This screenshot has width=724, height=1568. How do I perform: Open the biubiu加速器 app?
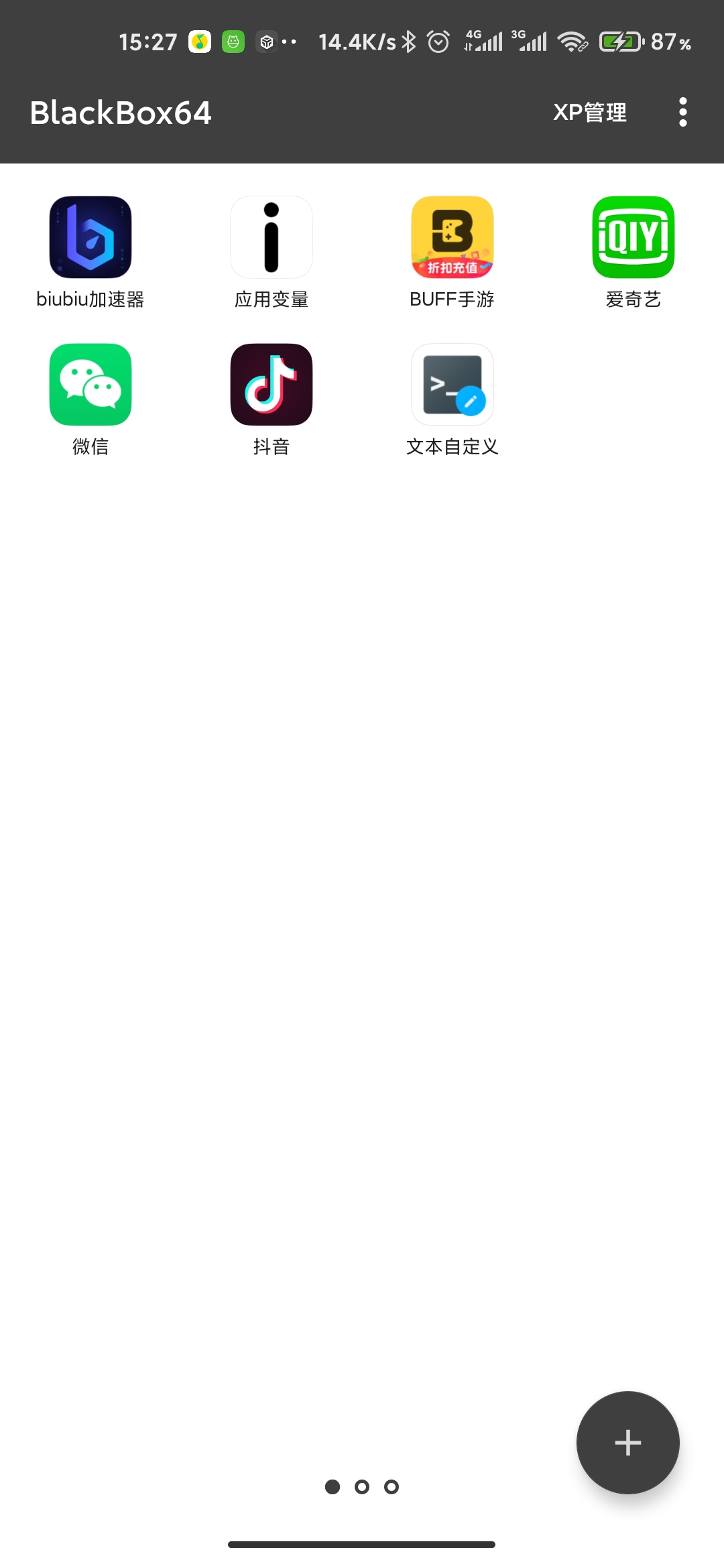(90, 237)
